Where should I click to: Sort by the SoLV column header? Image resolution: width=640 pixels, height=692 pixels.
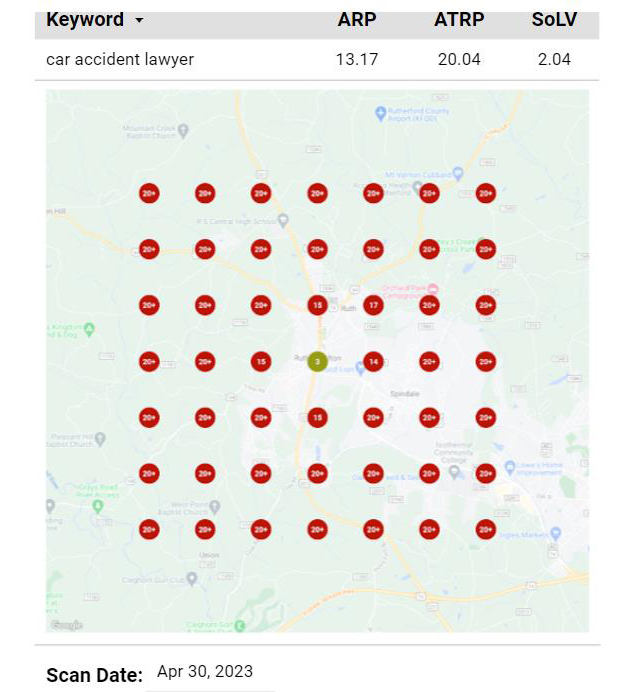pos(554,20)
